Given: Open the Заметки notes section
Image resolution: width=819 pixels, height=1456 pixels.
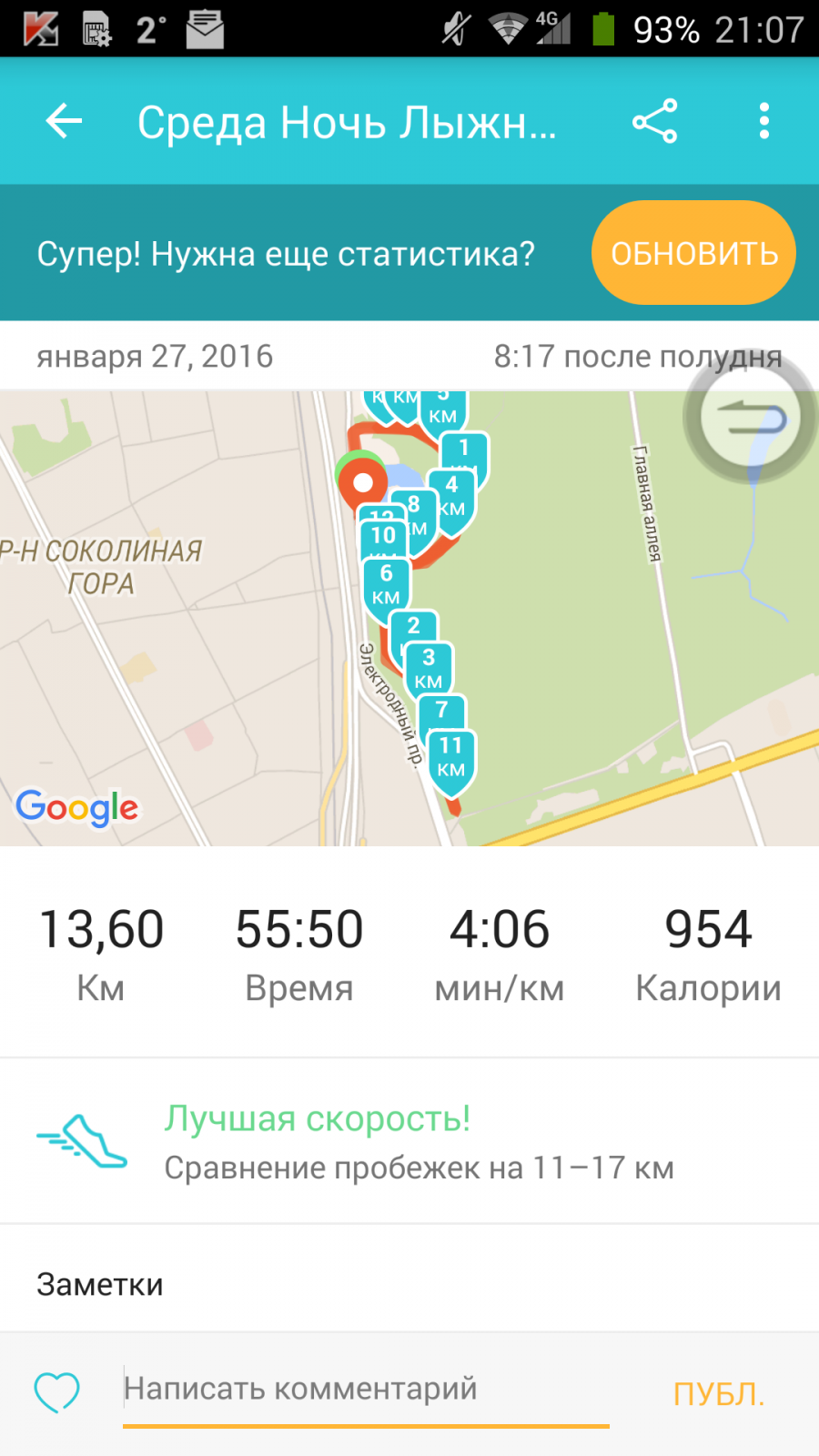Looking at the screenshot, I should click(409, 1284).
